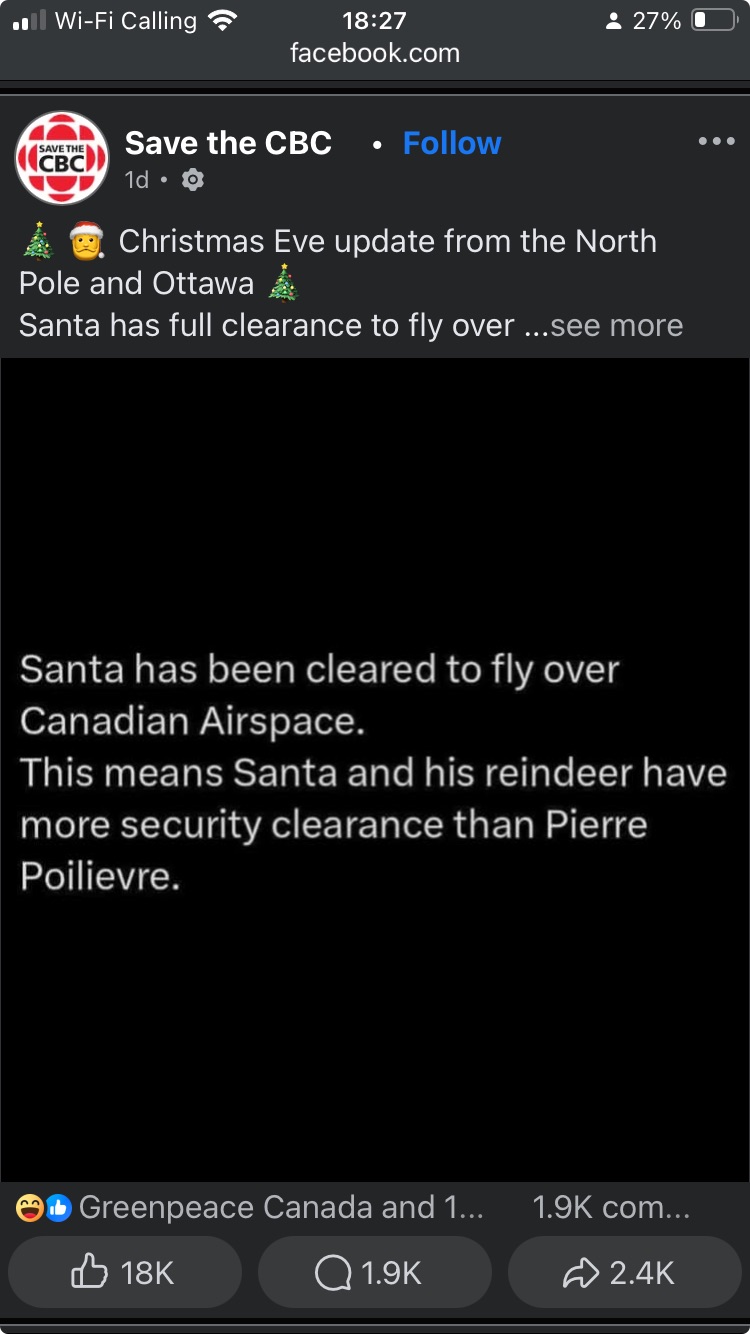
Task: Like the post with 18K likes
Action: (124, 1272)
